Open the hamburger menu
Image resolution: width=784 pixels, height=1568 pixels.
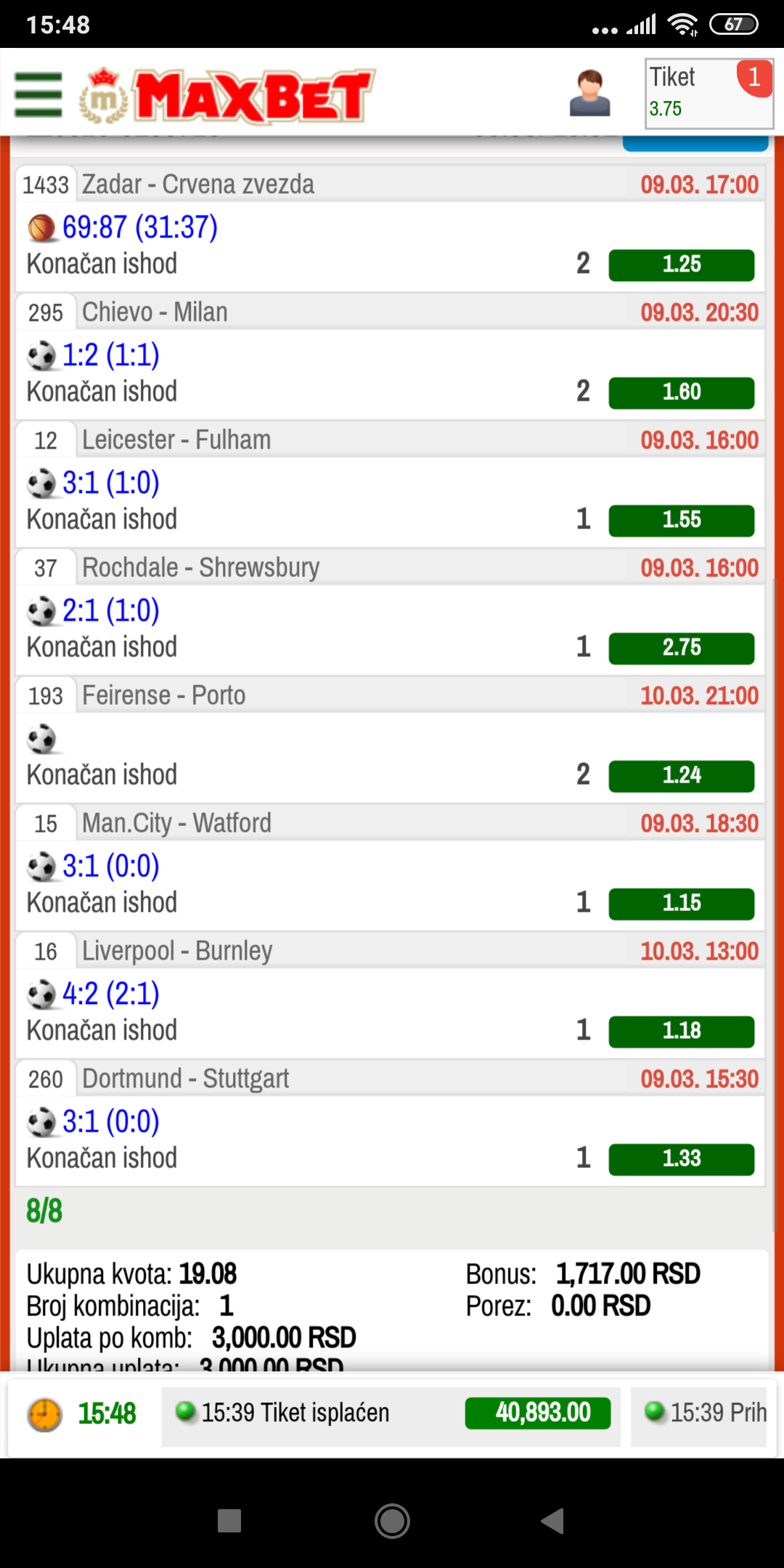(38, 94)
